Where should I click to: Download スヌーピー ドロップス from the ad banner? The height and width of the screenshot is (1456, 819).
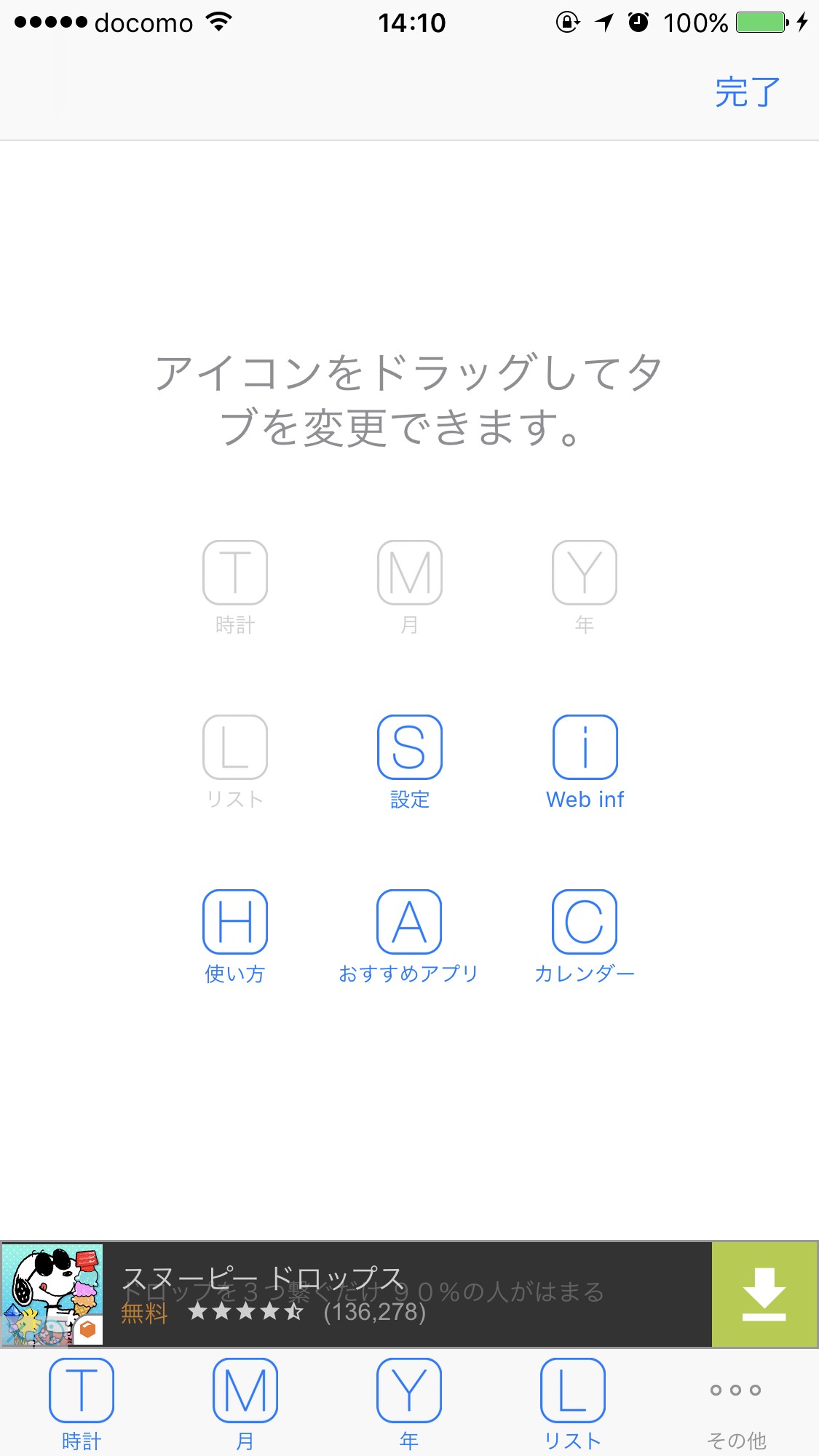pyautogui.click(x=764, y=1295)
